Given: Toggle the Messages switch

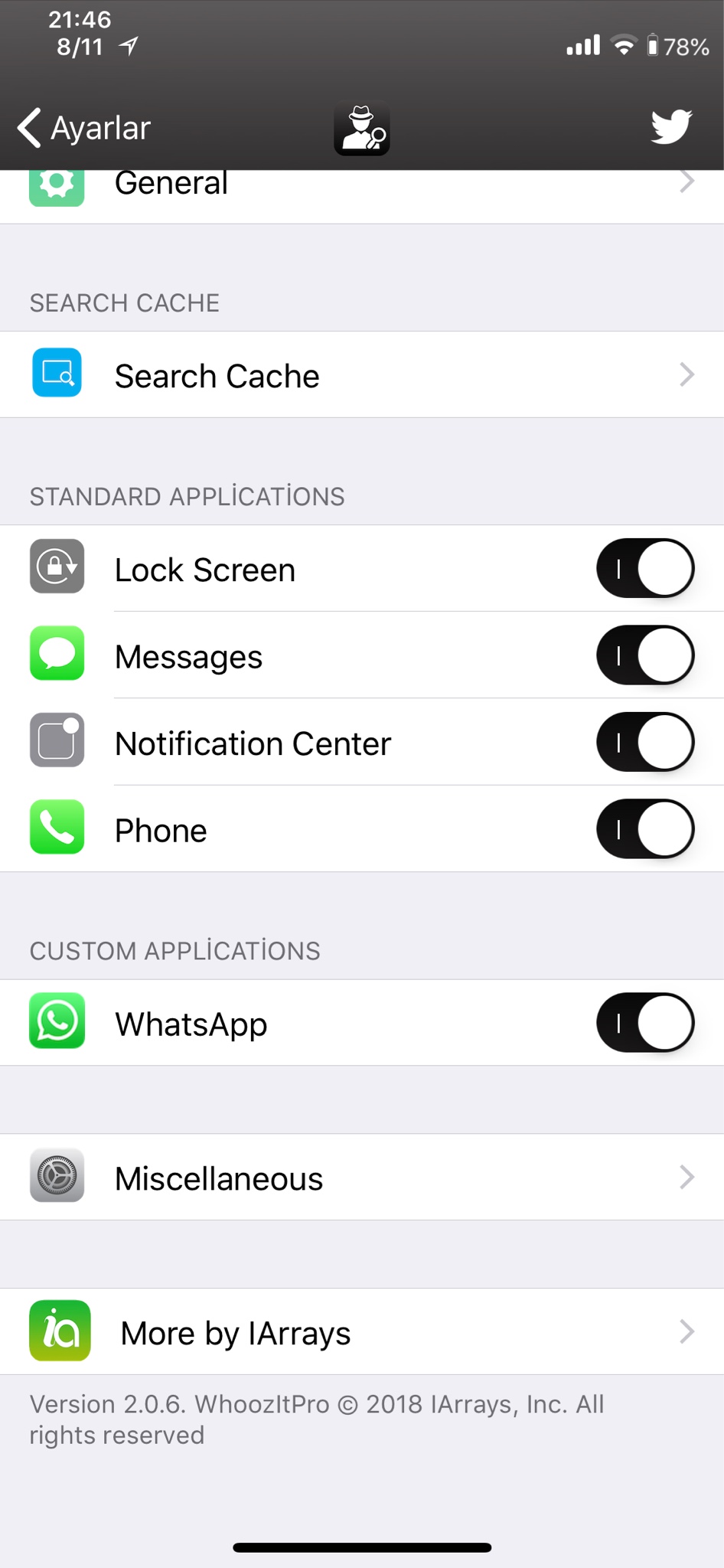Looking at the screenshot, I should [644, 655].
